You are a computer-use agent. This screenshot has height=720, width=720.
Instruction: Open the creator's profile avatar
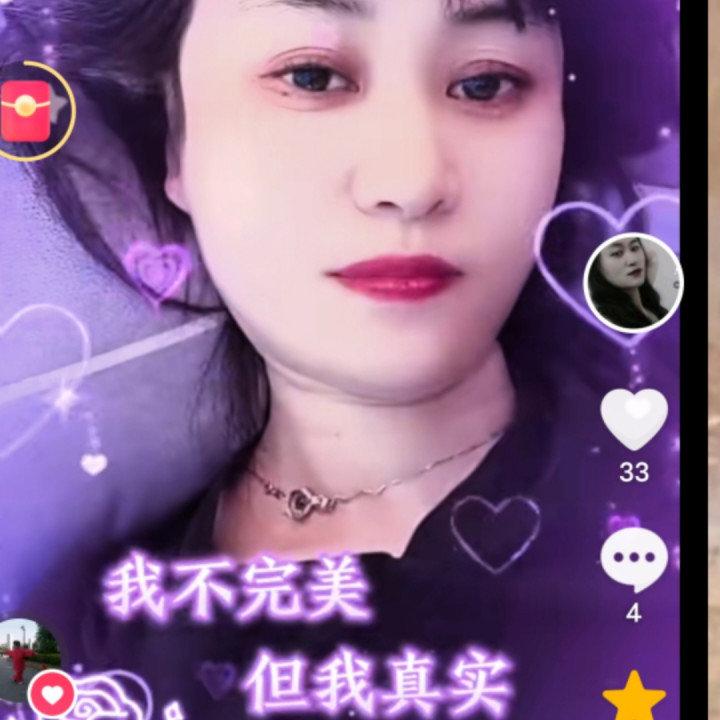click(x=633, y=283)
